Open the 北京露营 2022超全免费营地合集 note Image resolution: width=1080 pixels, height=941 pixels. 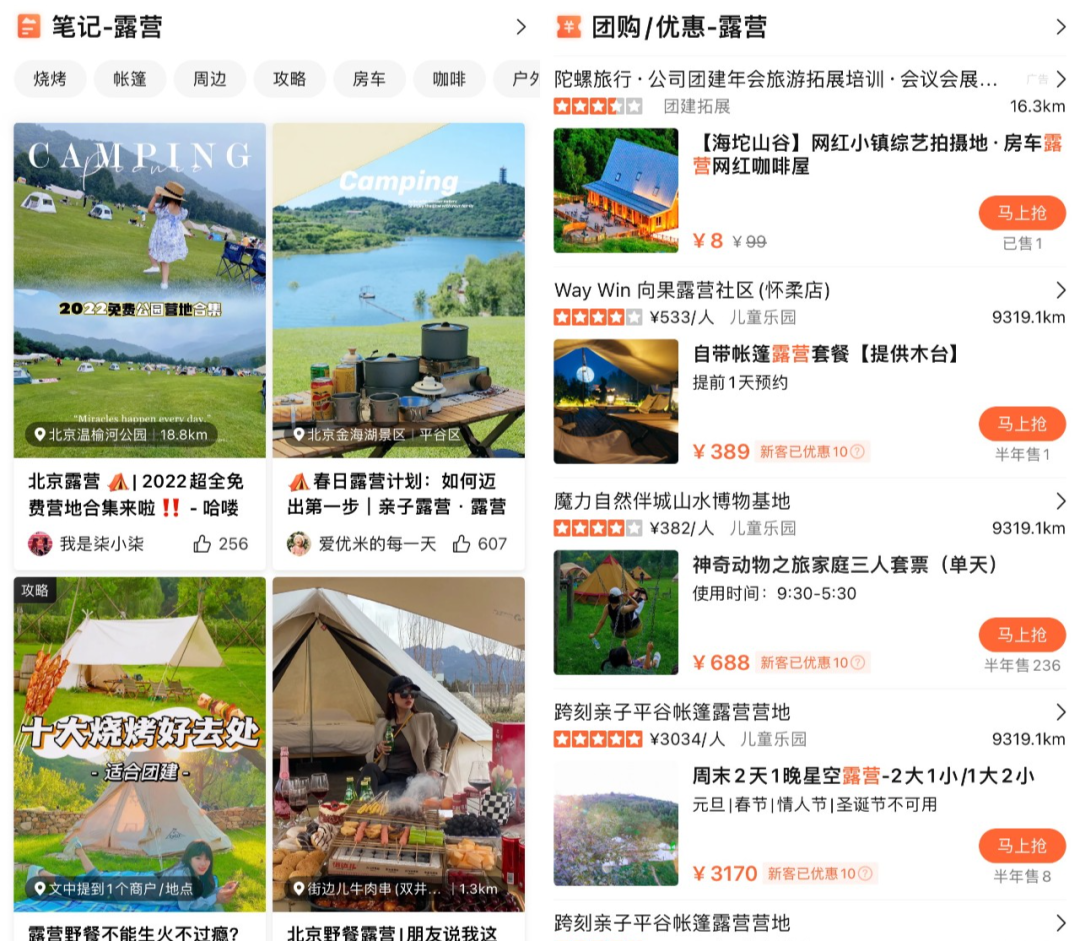click(139, 494)
